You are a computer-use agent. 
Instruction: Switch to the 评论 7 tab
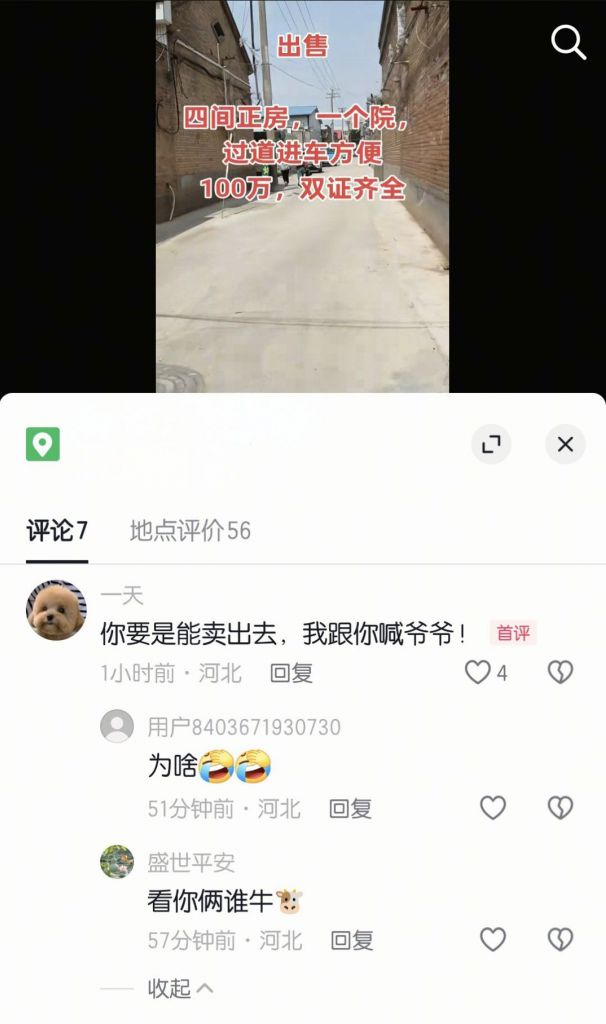(x=57, y=531)
